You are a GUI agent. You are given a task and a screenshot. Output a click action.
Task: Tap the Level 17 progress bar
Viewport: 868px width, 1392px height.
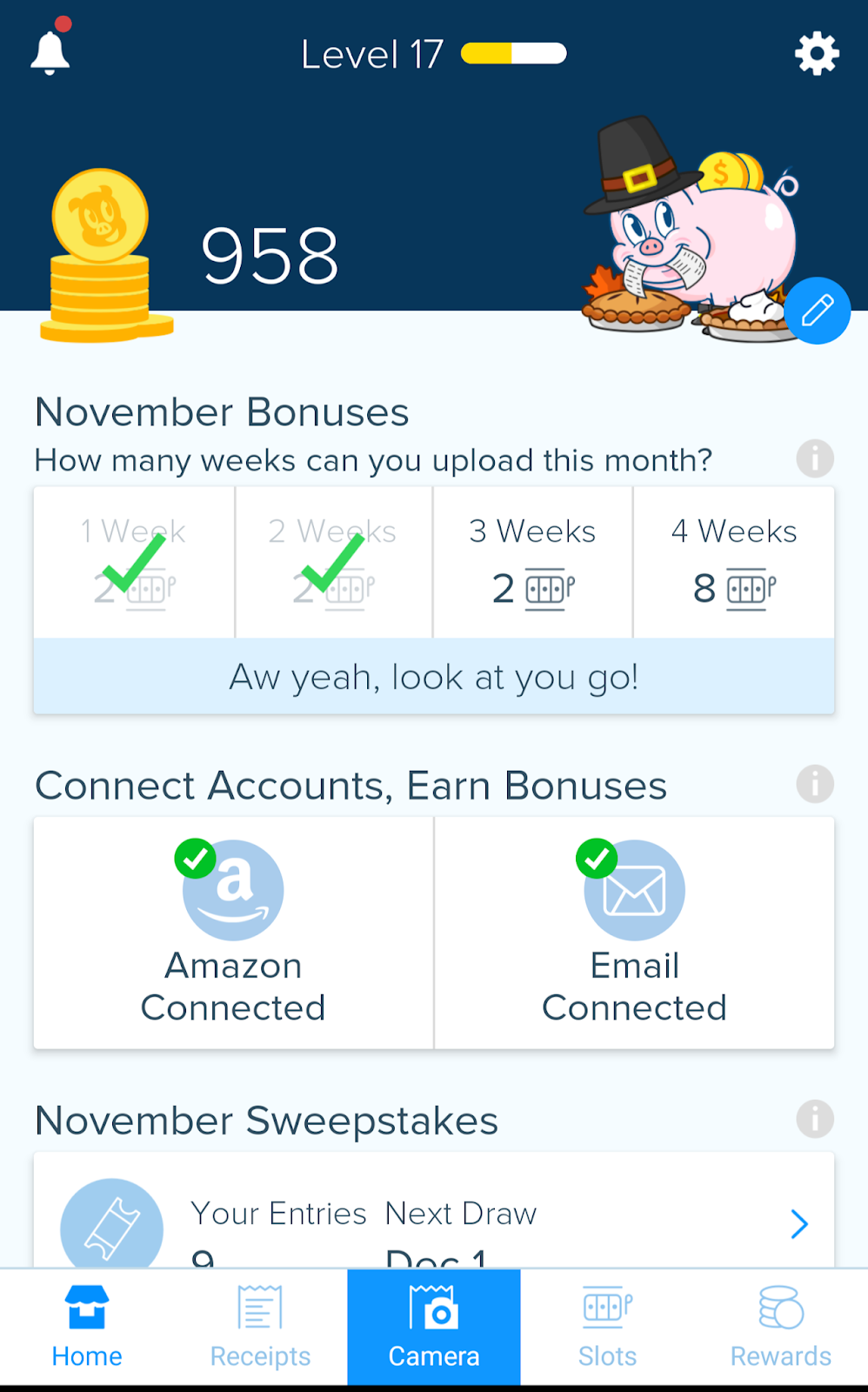(515, 53)
